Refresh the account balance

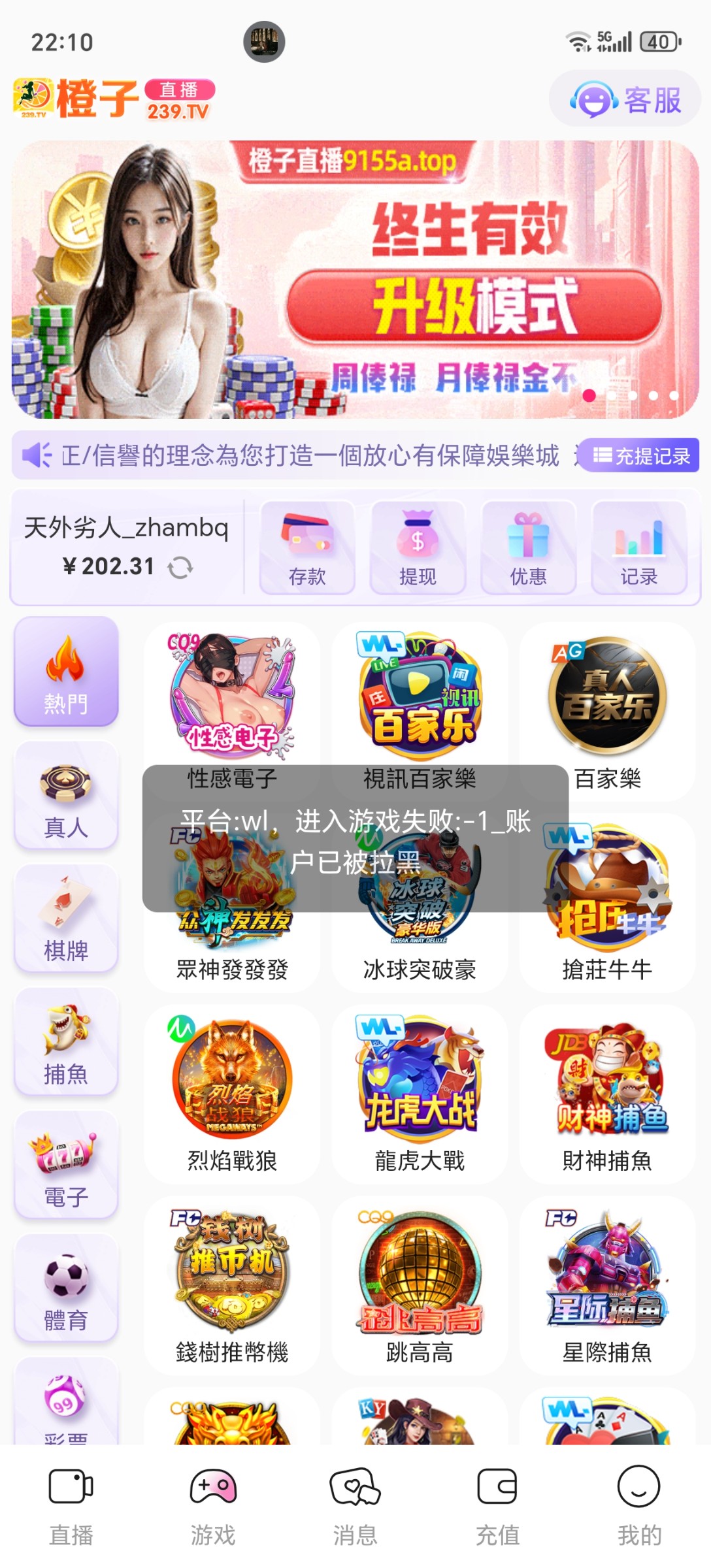(x=180, y=567)
